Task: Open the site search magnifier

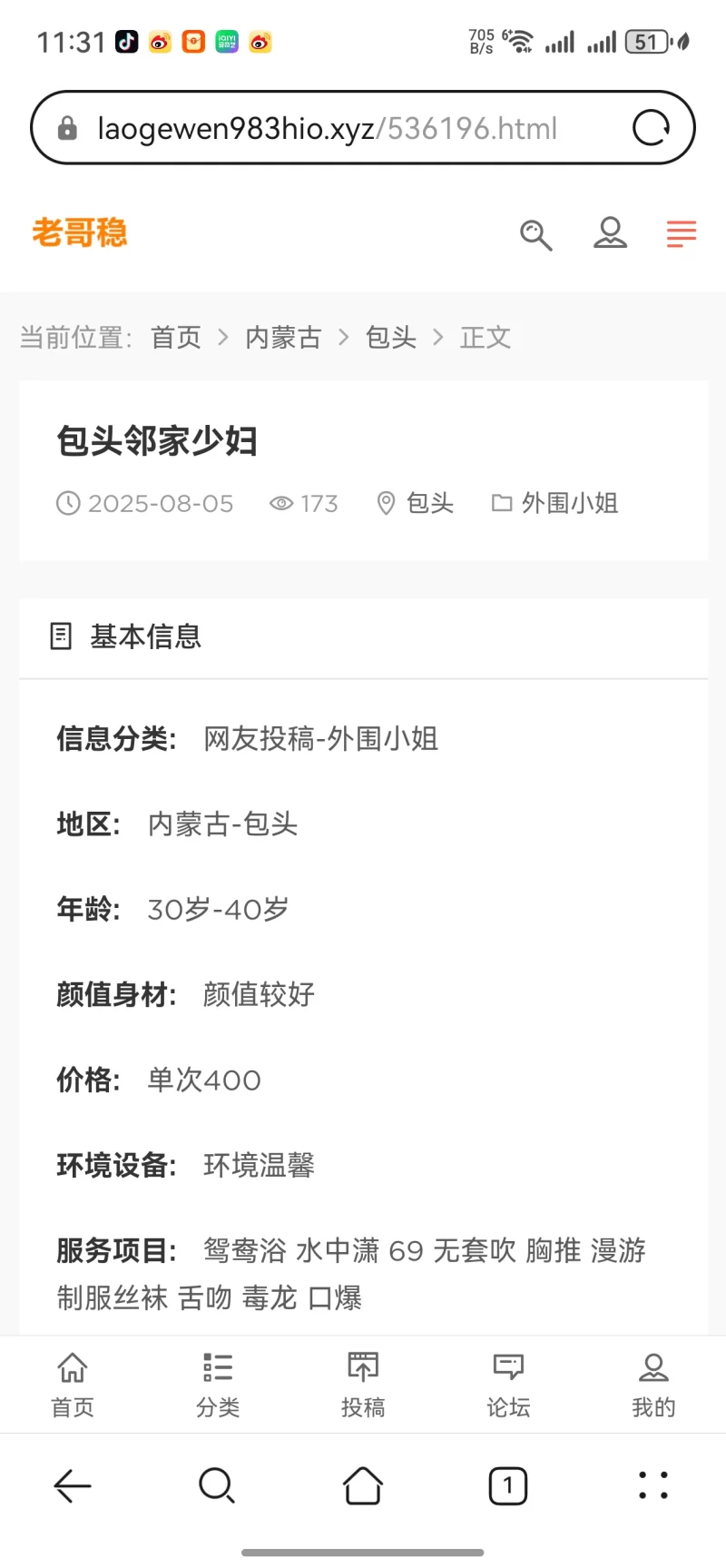Action: (535, 234)
